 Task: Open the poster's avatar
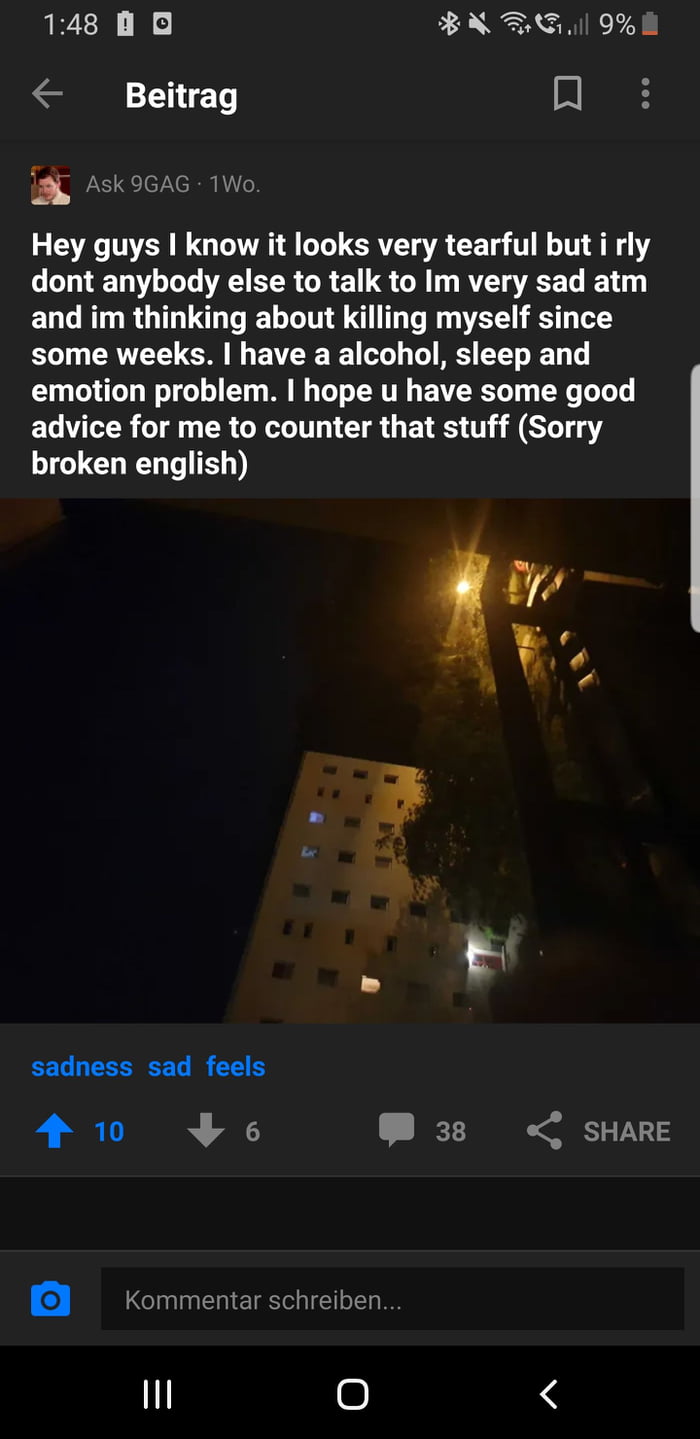[x=51, y=185]
